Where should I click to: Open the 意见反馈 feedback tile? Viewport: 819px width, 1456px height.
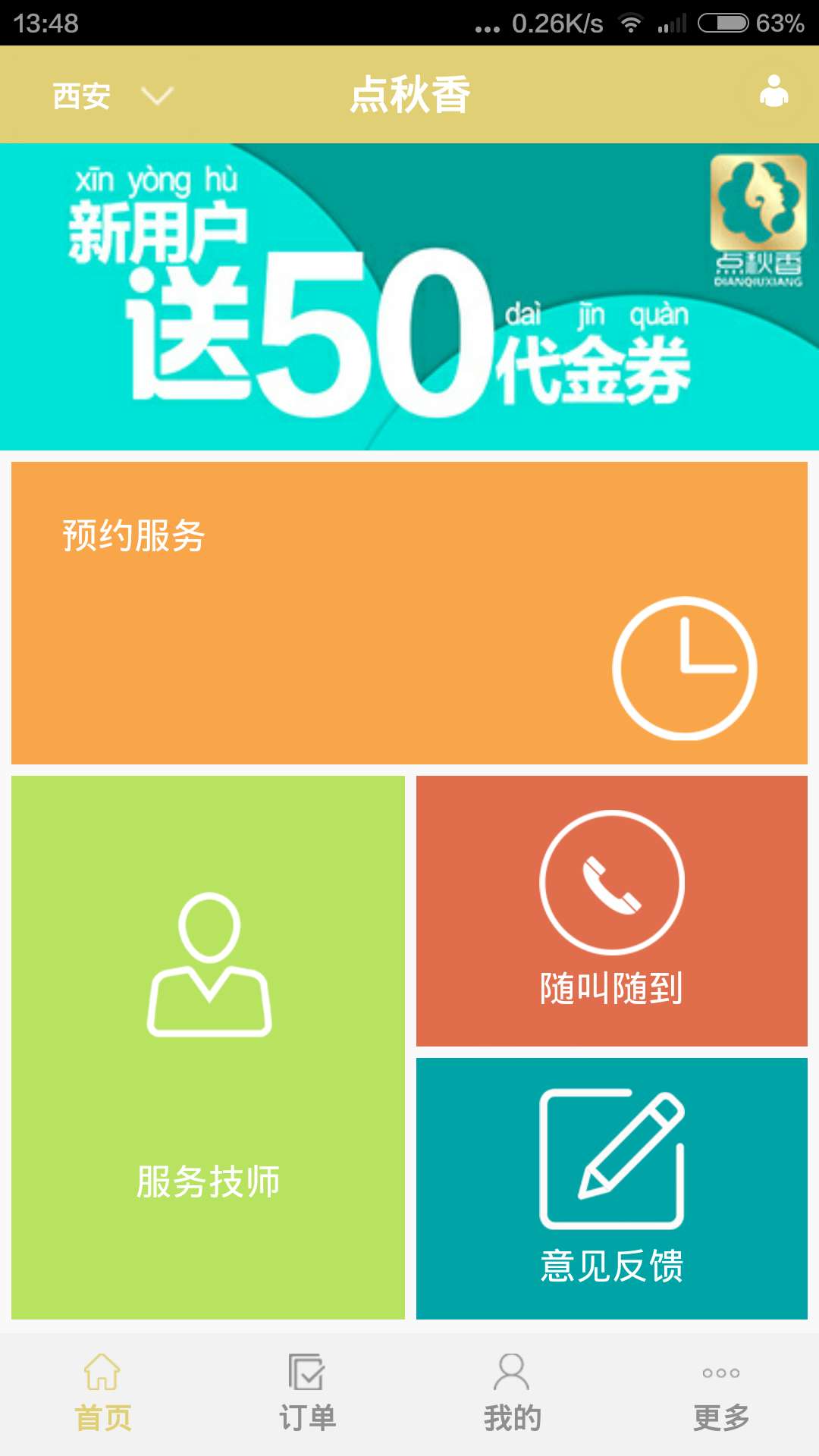click(611, 1188)
